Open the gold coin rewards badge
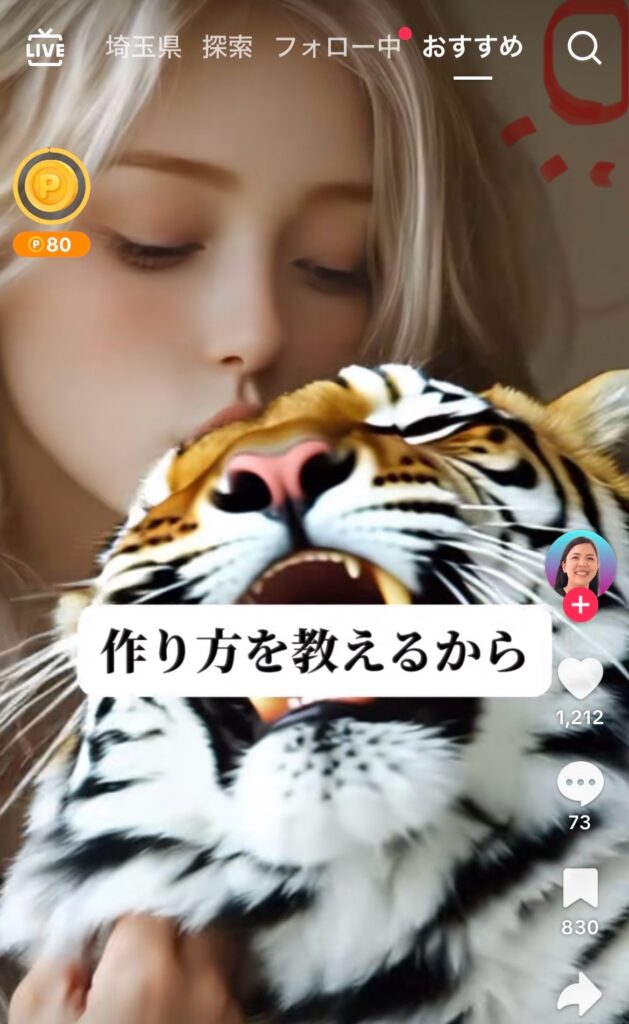629x1024 pixels. 51,187
